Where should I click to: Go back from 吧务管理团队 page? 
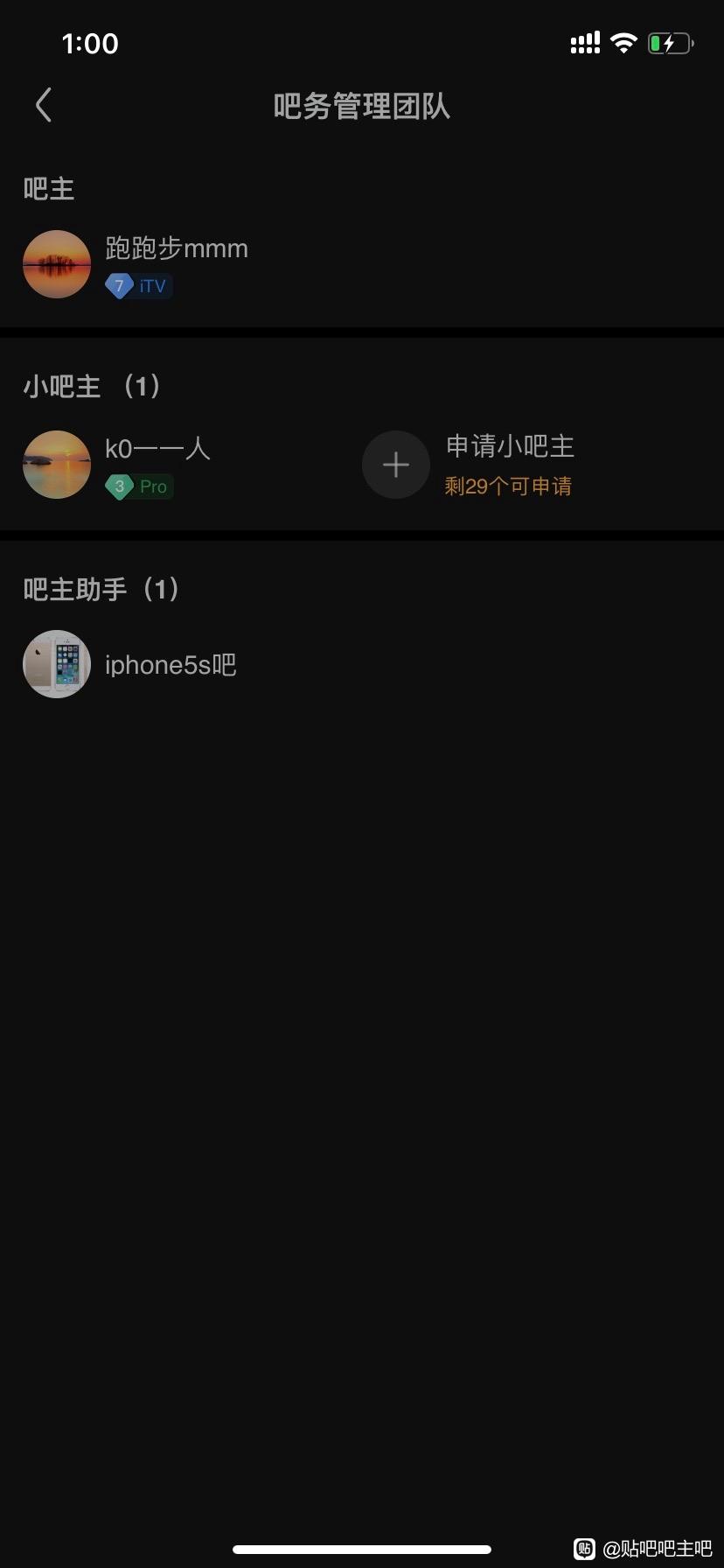tap(44, 106)
